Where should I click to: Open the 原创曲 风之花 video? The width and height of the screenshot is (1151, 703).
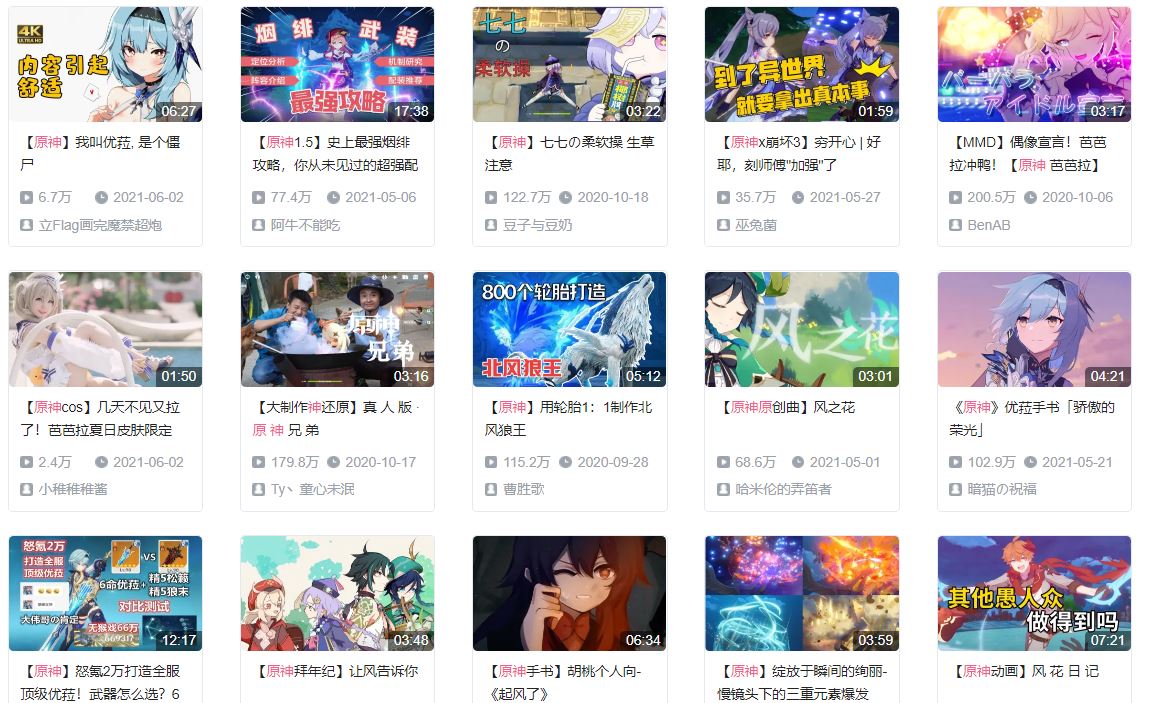[x=801, y=329]
